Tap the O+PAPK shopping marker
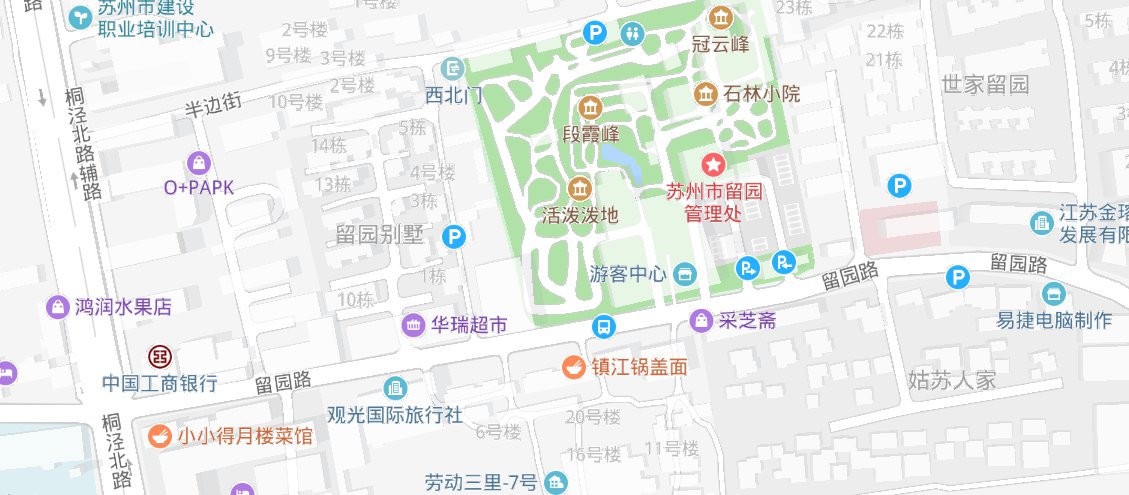 [199, 162]
